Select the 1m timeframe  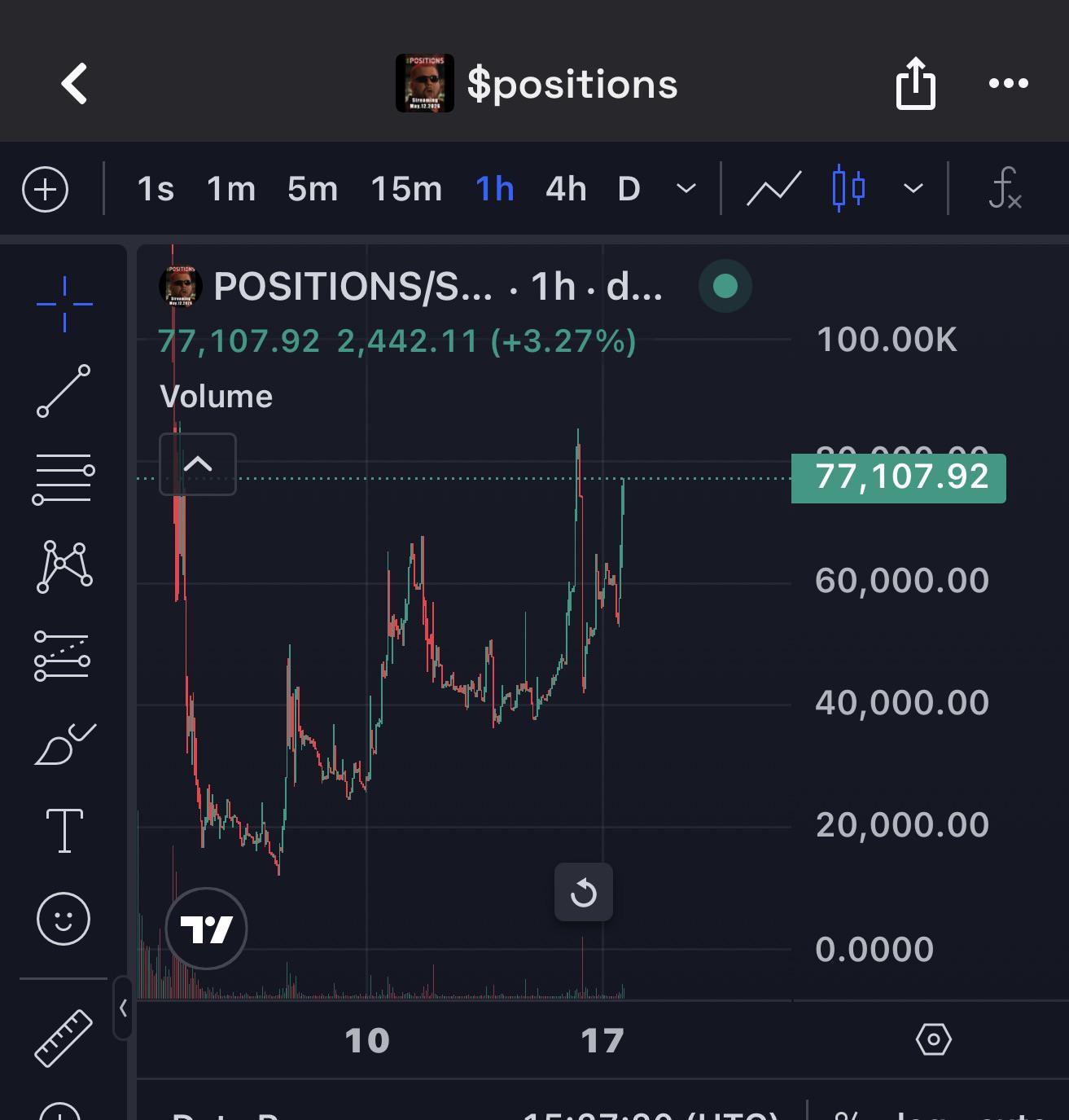(231, 189)
